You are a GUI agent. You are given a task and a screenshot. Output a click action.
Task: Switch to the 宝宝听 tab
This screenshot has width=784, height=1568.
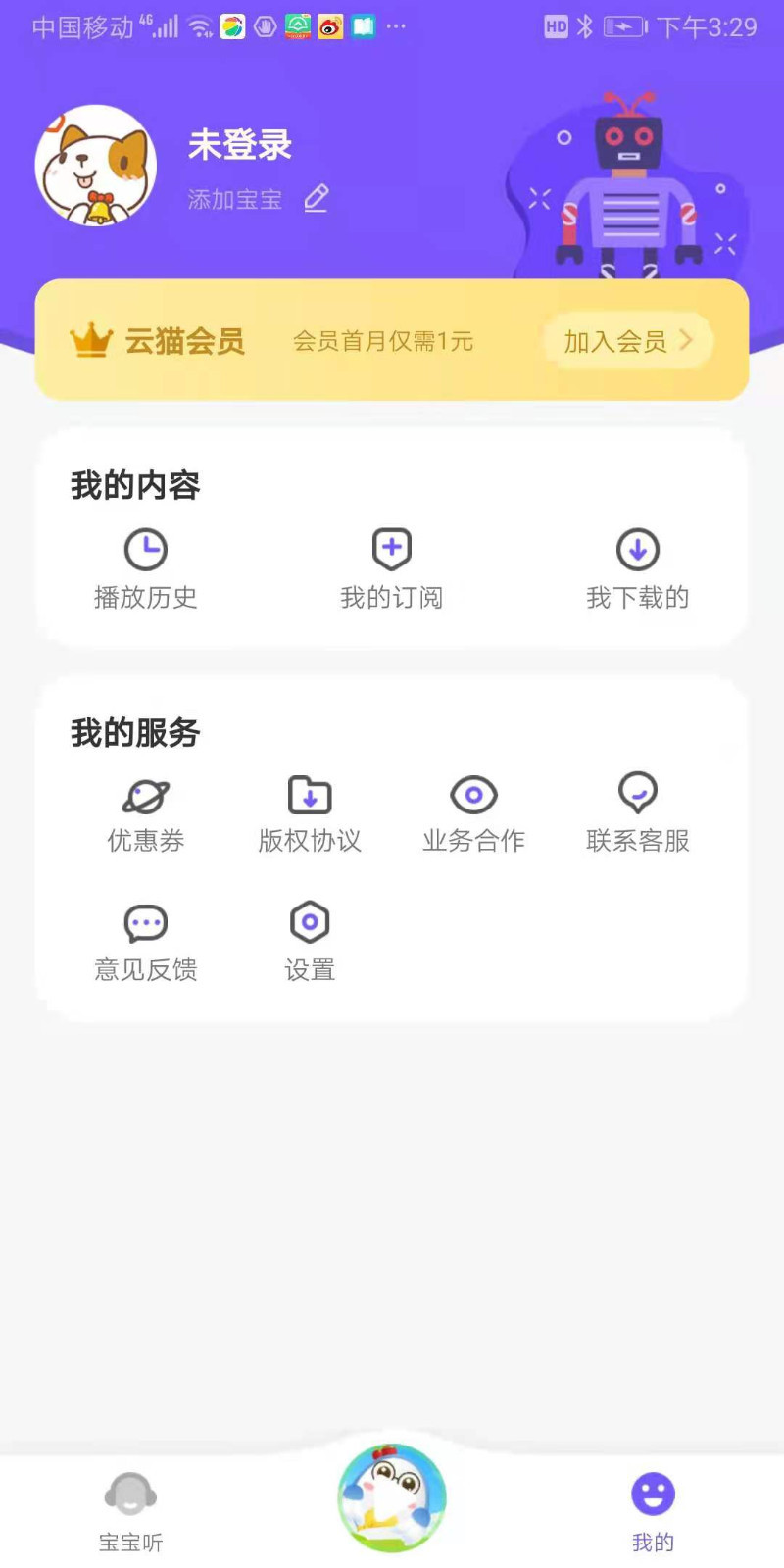[130, 1509]
